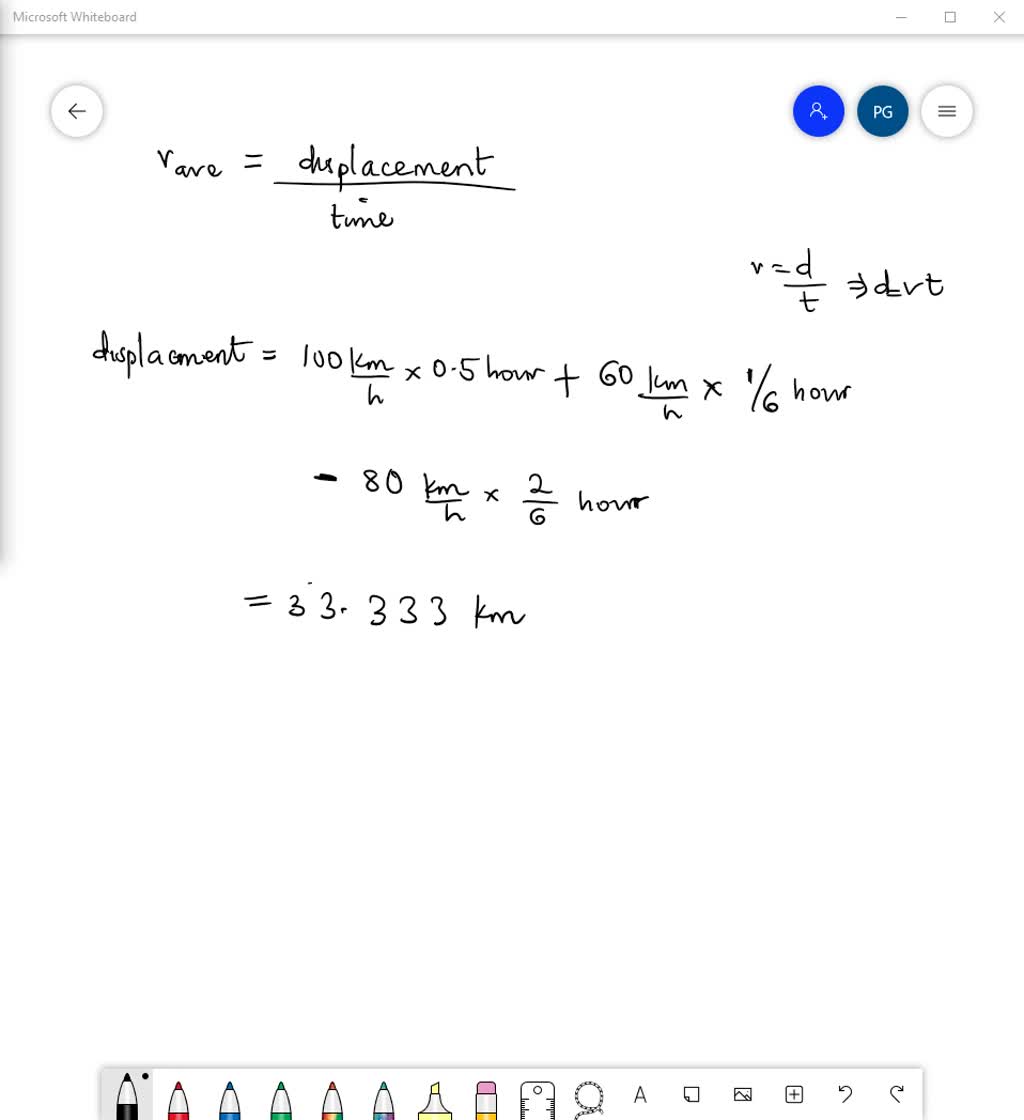
Task: Add a text box
Action: pyautogui.click(x=640, y=1095)
